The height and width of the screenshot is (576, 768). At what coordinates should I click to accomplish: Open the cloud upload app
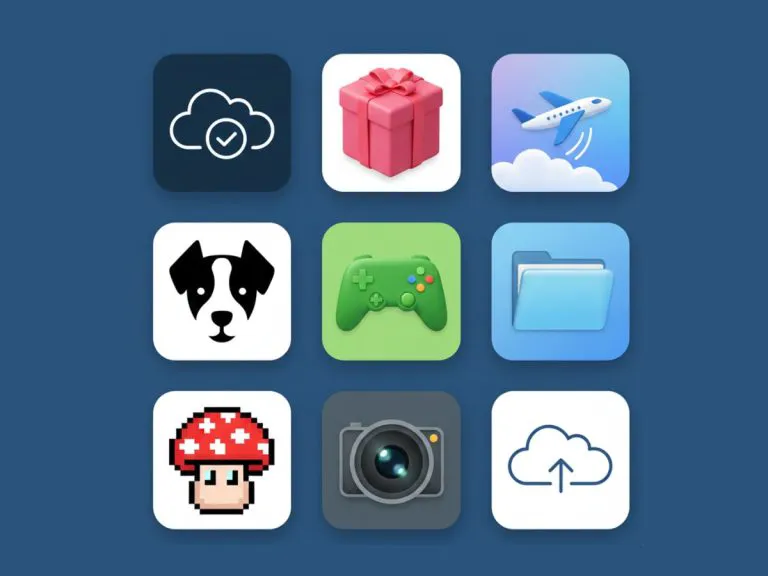tap(560, 460)
